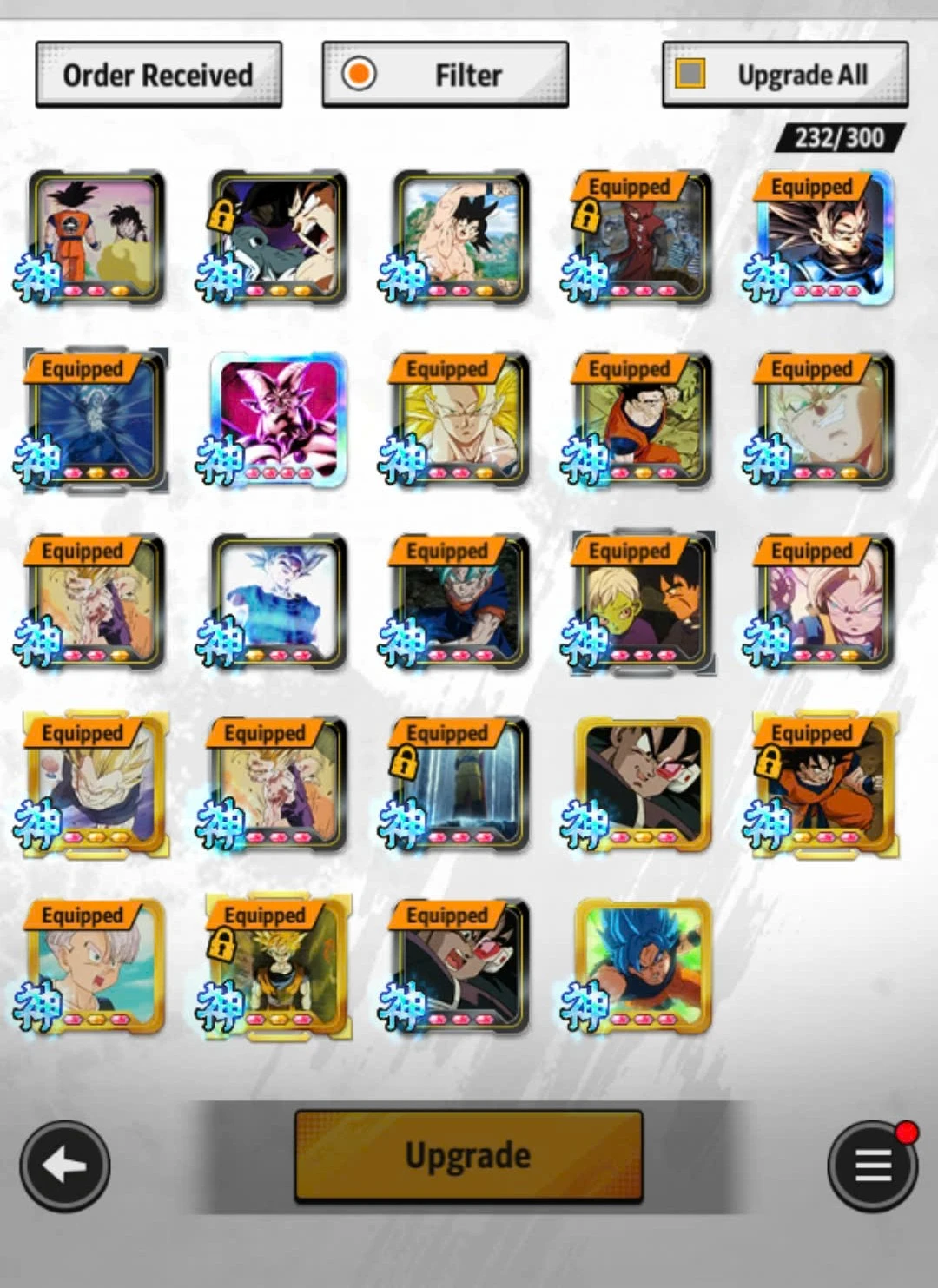This screenshot has width=938, height=1288.
Task: Select the locked red-hooded figure tile
Action: 644,236
